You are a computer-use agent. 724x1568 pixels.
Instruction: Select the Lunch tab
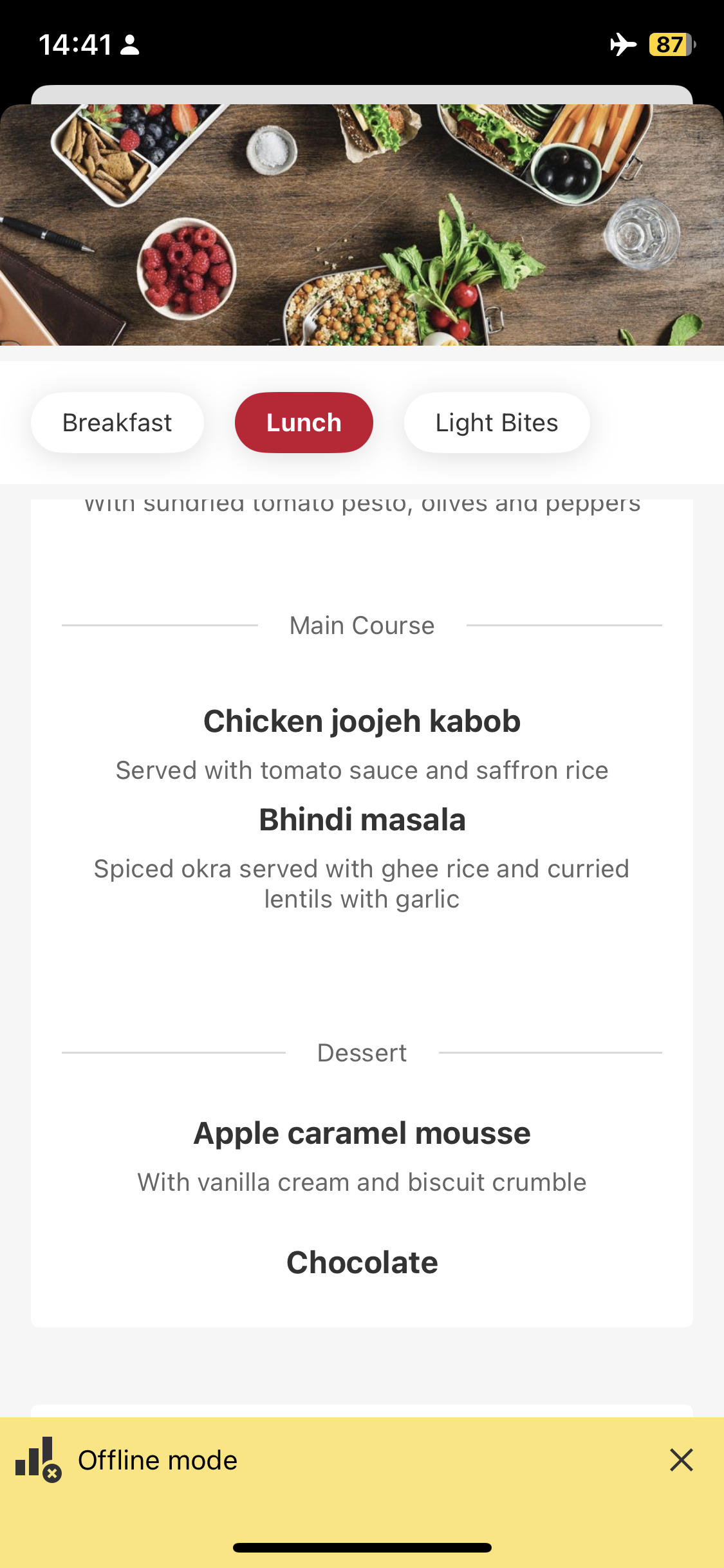tap(304, 422)
